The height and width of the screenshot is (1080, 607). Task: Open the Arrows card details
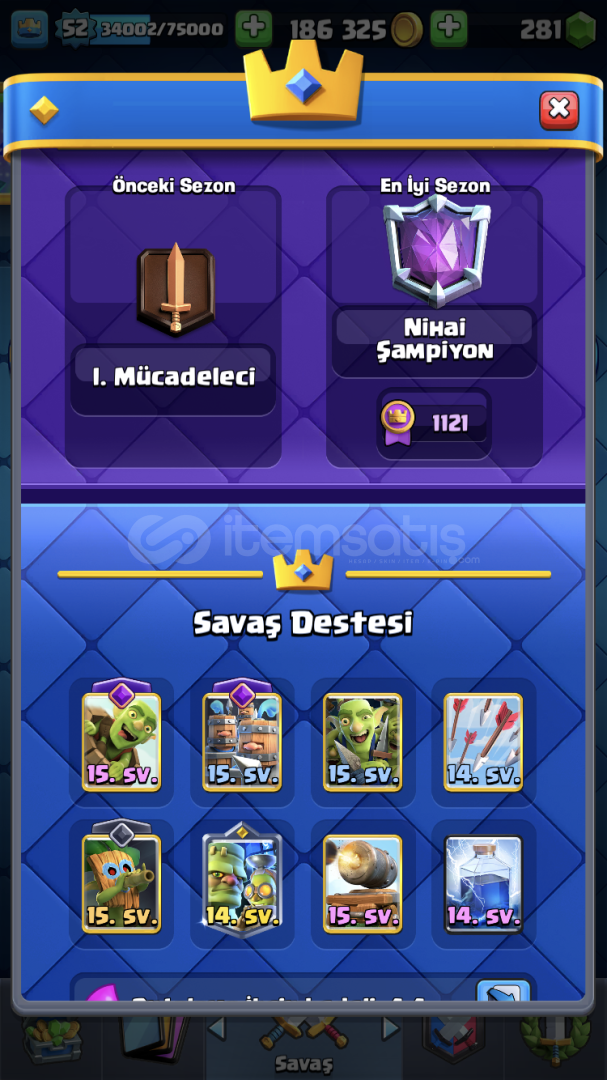pos(483,741)
